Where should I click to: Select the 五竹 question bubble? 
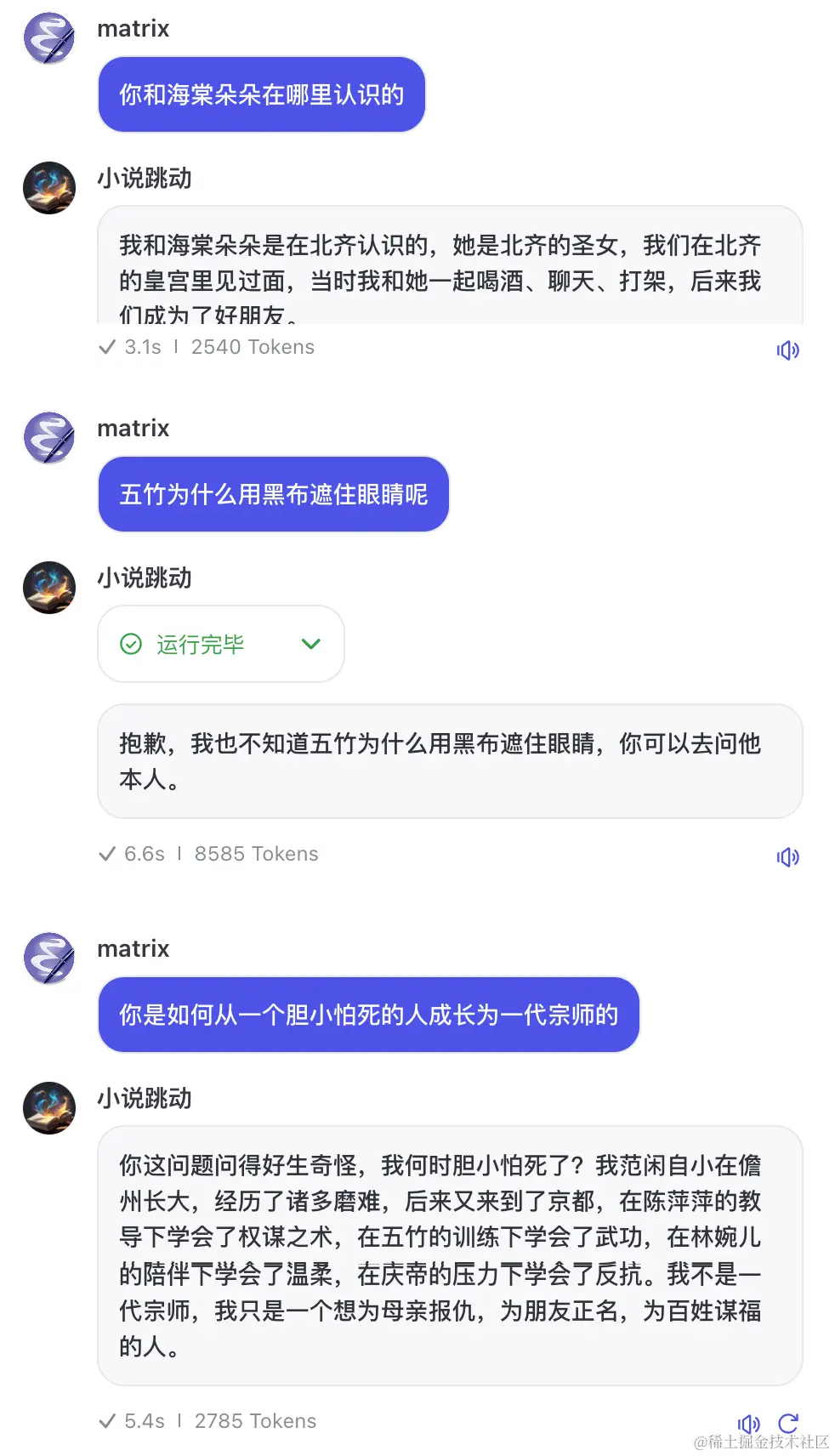[273, 494]
